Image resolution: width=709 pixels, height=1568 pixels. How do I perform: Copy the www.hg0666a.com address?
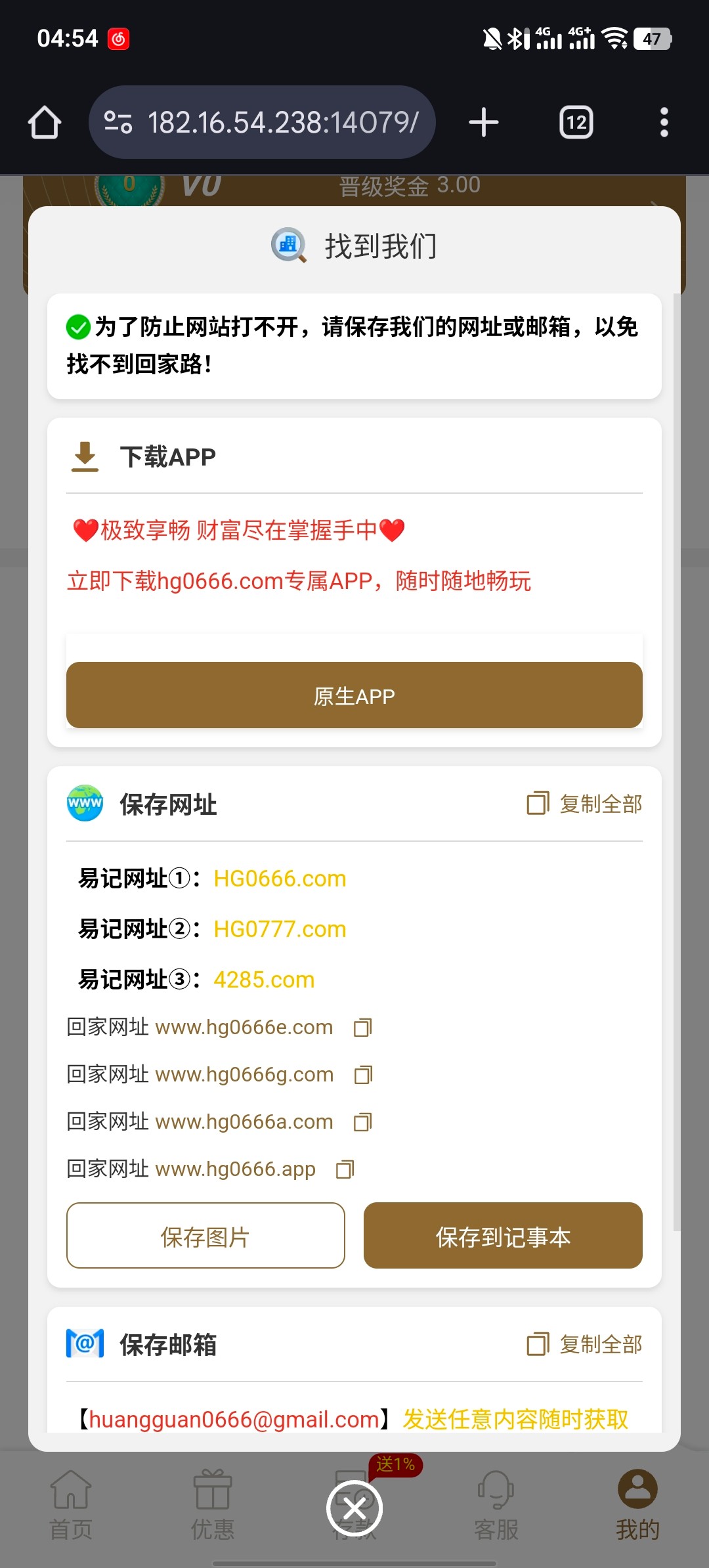363,1122
